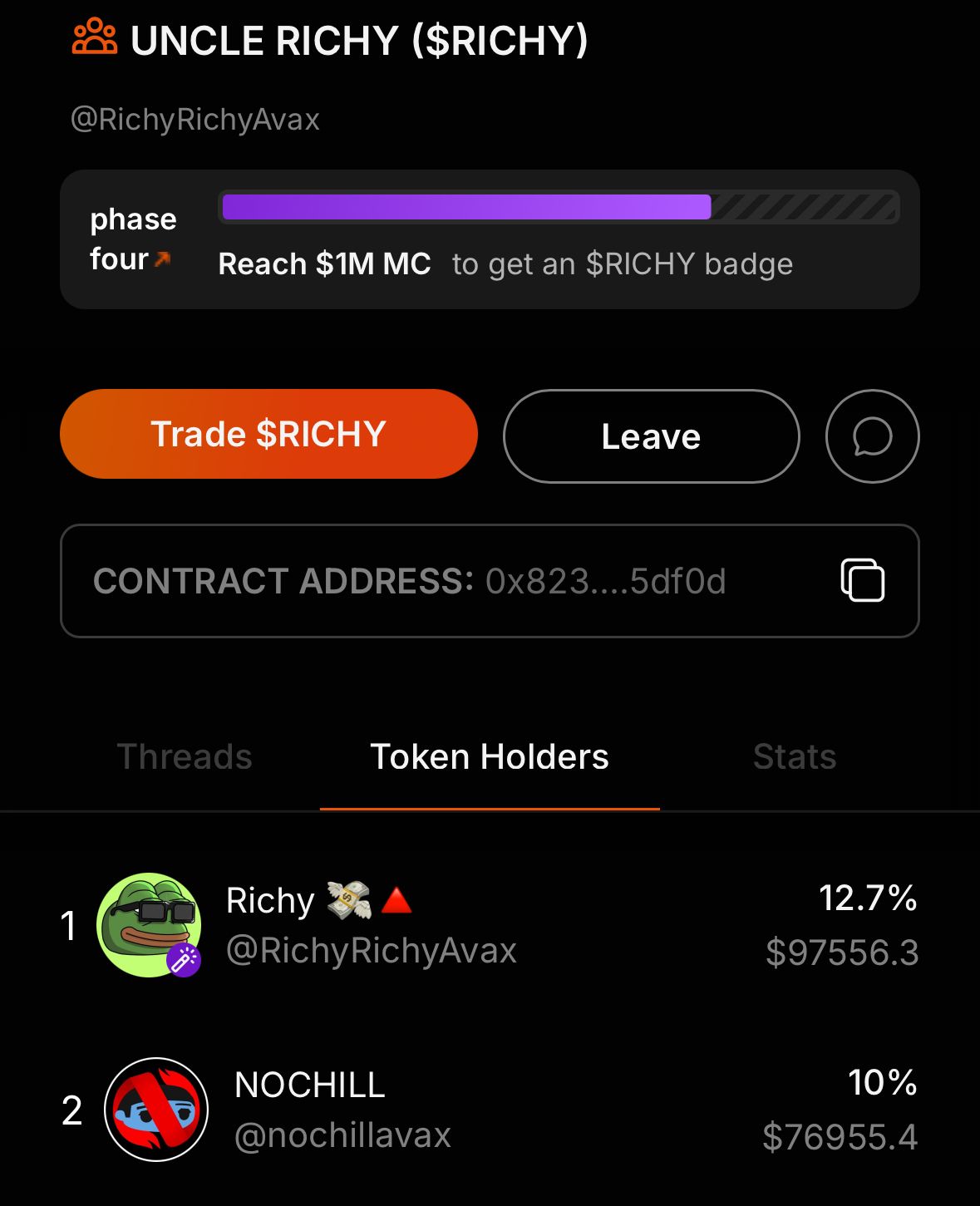Copy the contract address

point(862,580)
